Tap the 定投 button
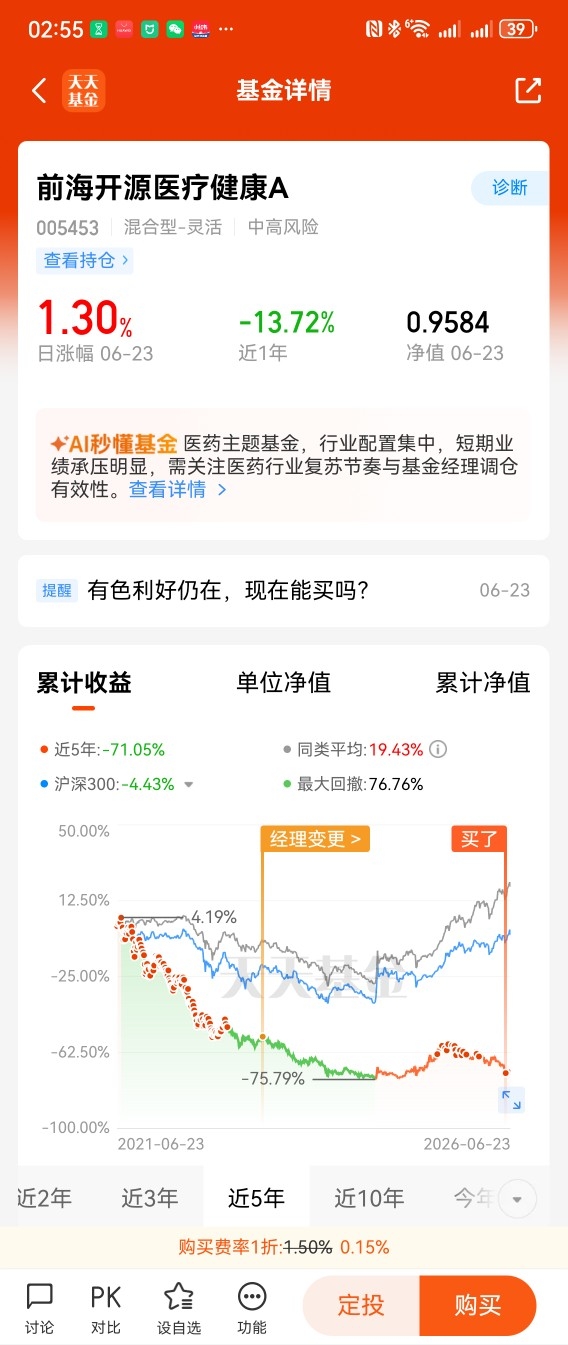The image size is (568, 1345). pyautogui.click(x=361, y=1305)
